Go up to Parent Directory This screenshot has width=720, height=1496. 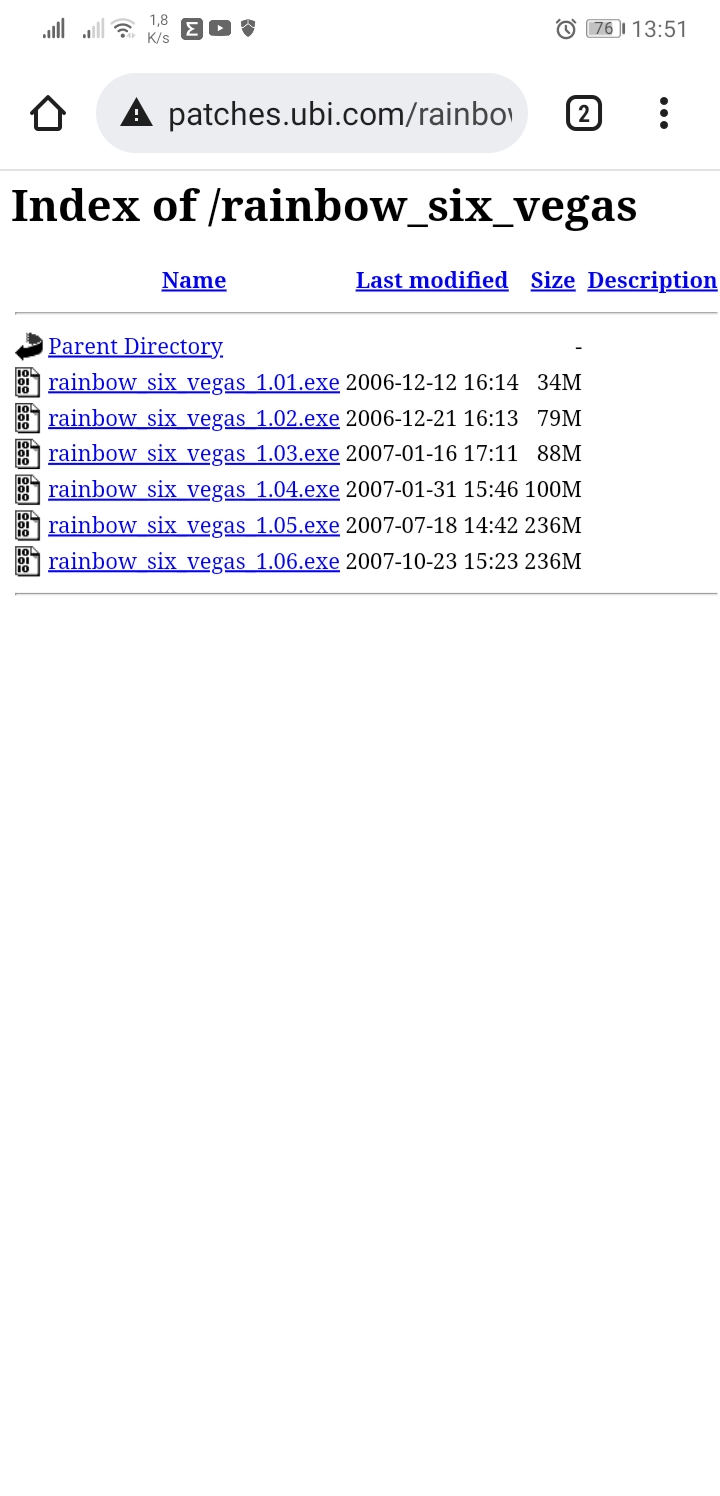click(135, 346)
